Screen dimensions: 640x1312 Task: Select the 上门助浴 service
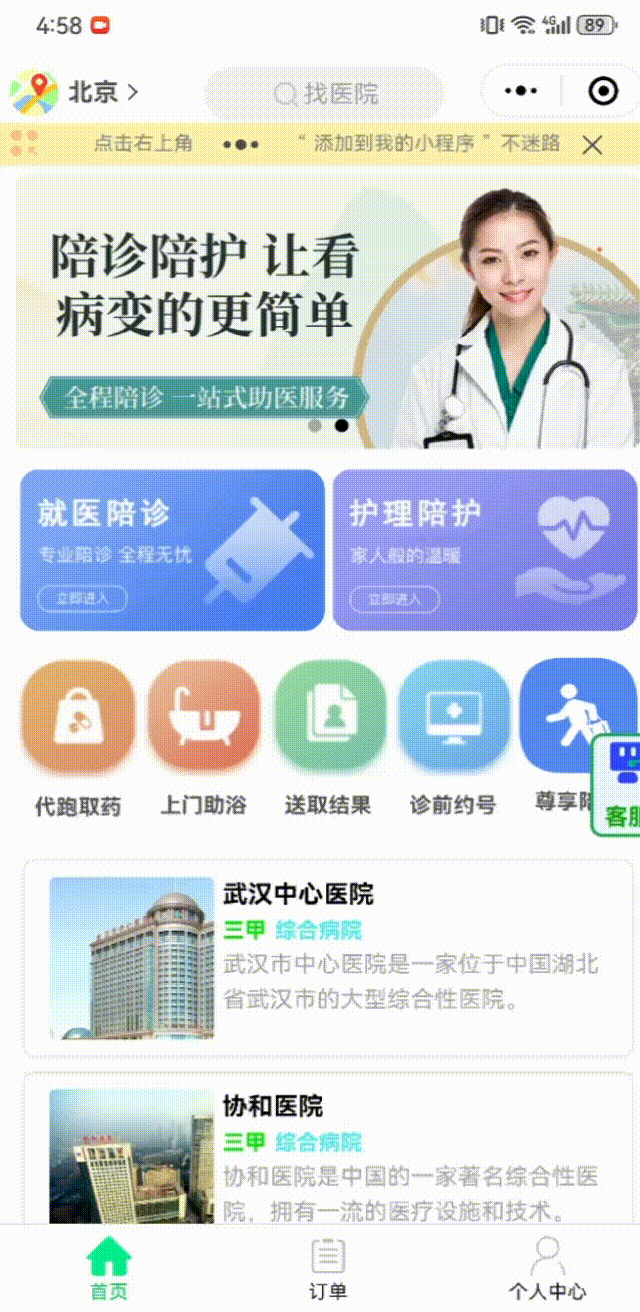(x=204, y=718)
